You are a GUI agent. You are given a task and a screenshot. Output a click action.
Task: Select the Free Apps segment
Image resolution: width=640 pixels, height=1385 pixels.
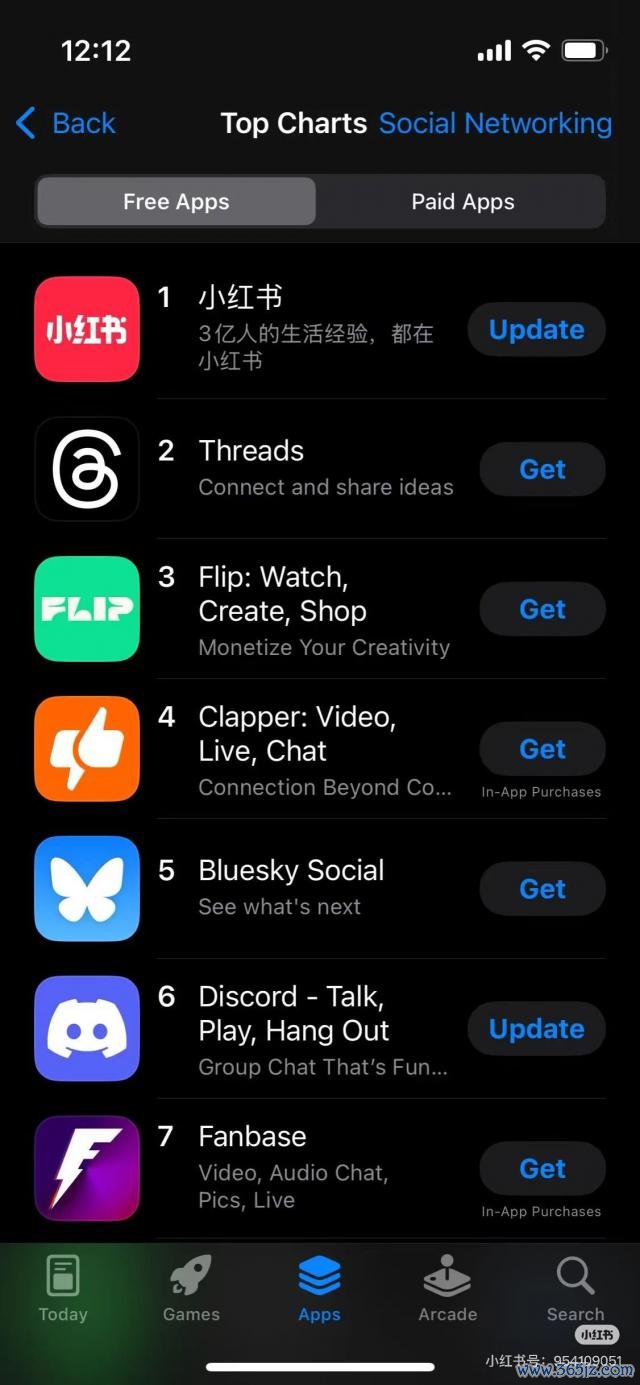pyautogui.click(x=176, y=202)
